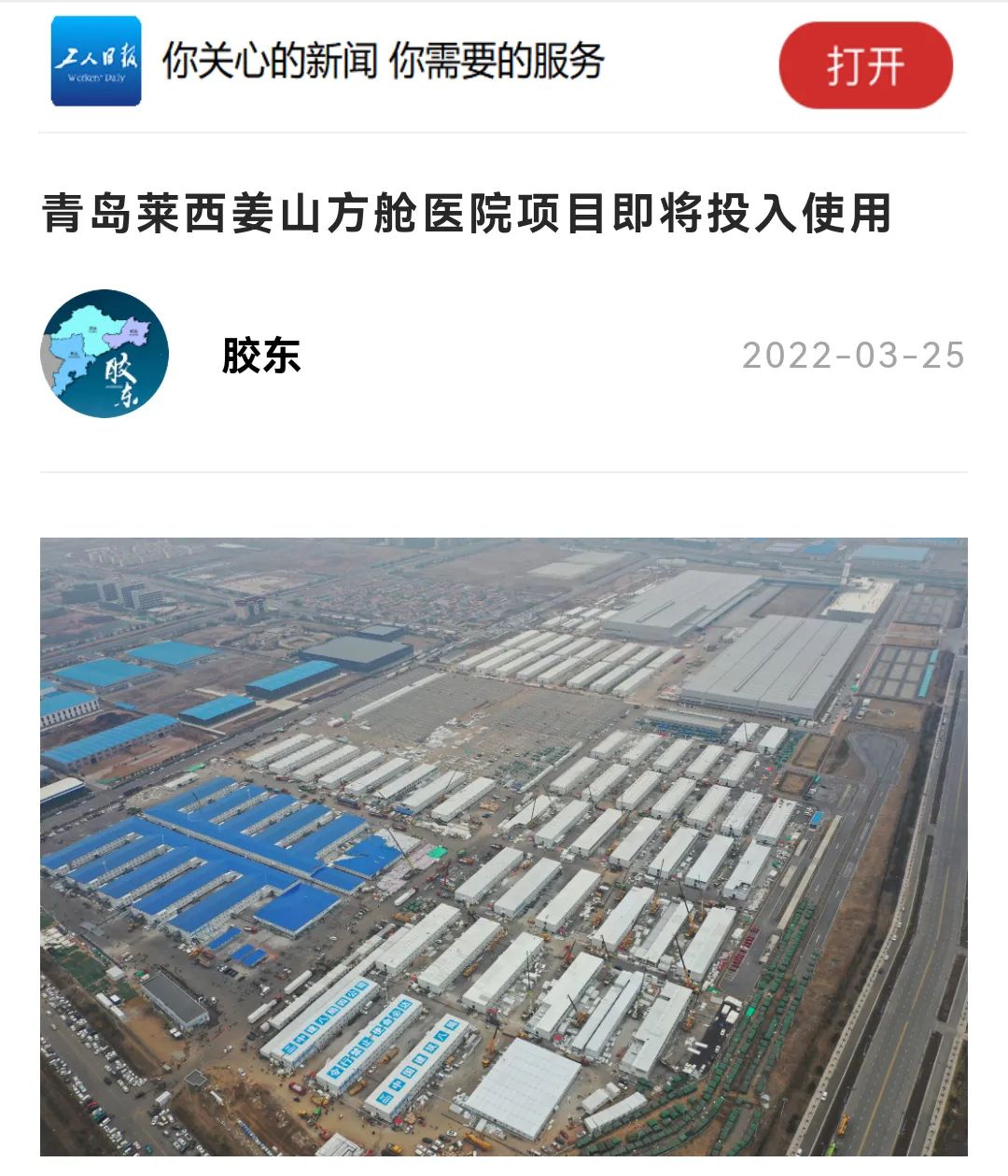Open the 胶东 author name

coord(260,356)
